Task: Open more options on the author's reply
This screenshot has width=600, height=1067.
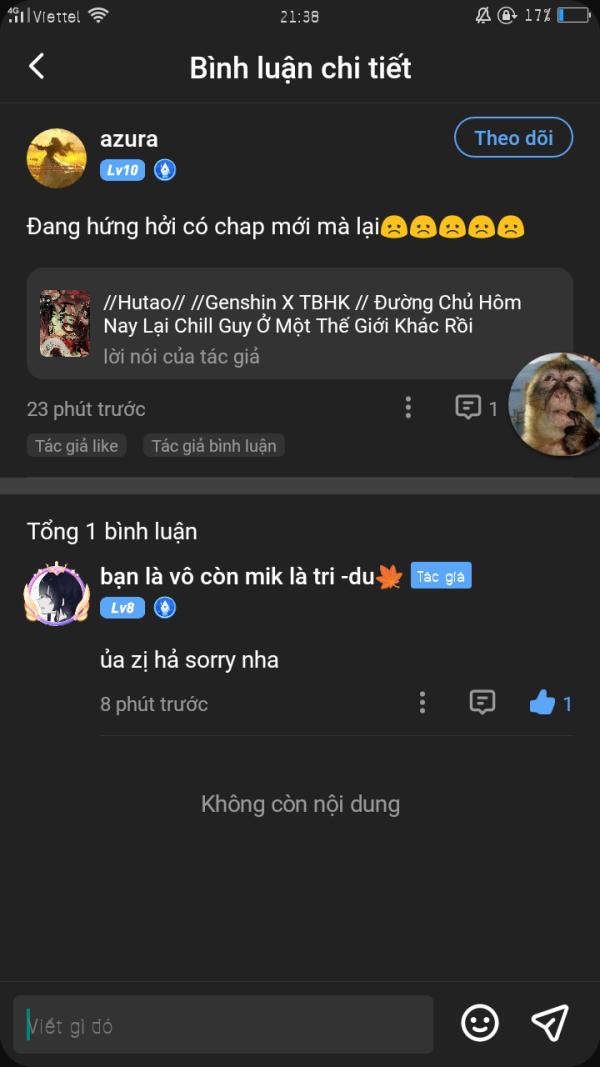Action: click(422, 703)
